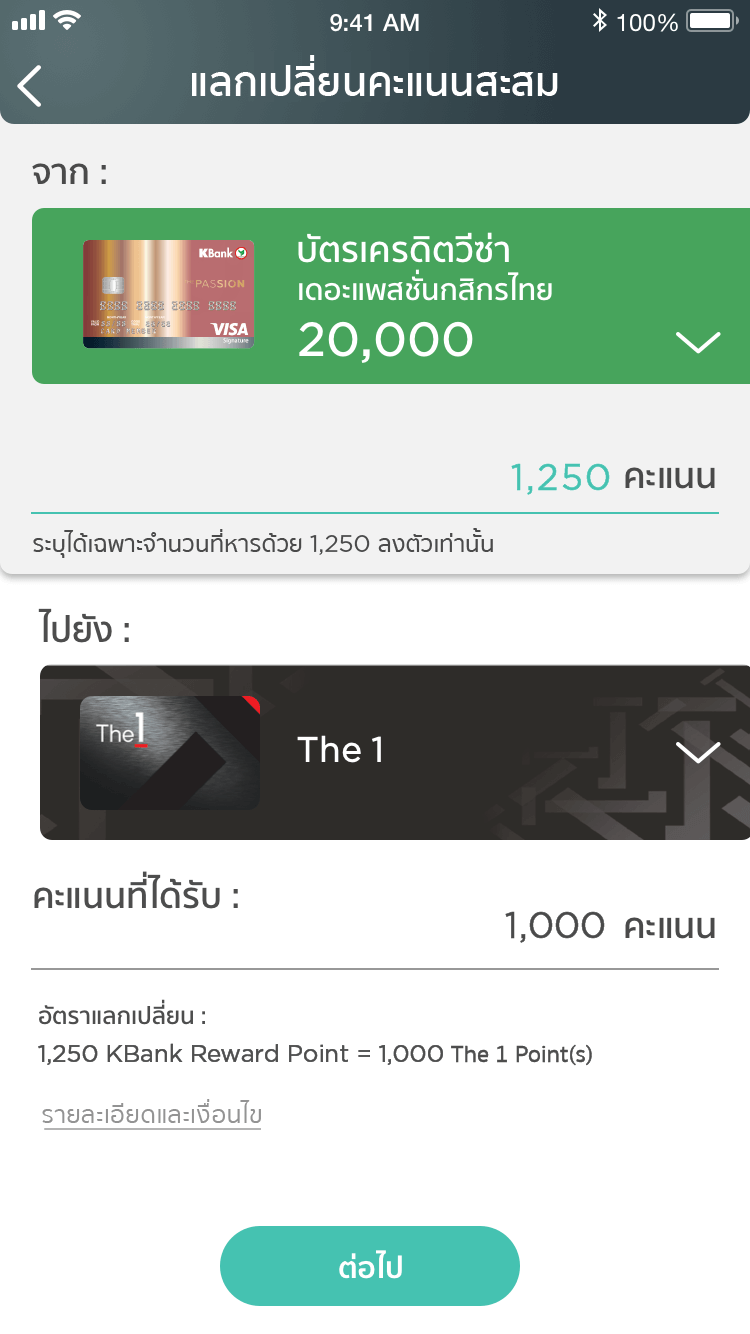Screen dimensions: 750x1334
Task: Expand the source credit card dropdown
Action: coord(697,342)
